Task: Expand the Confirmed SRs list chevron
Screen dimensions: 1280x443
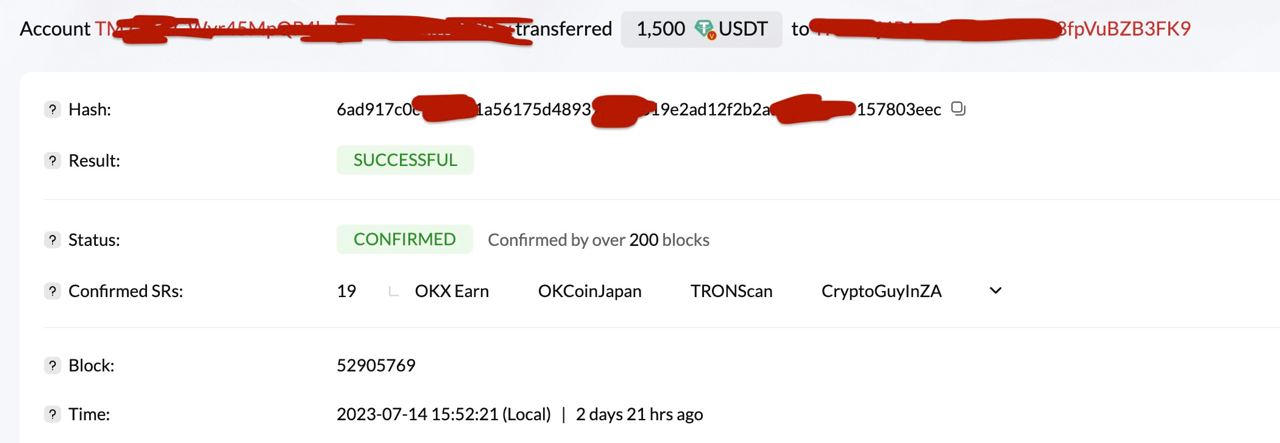Action: [x=995, y=291]
